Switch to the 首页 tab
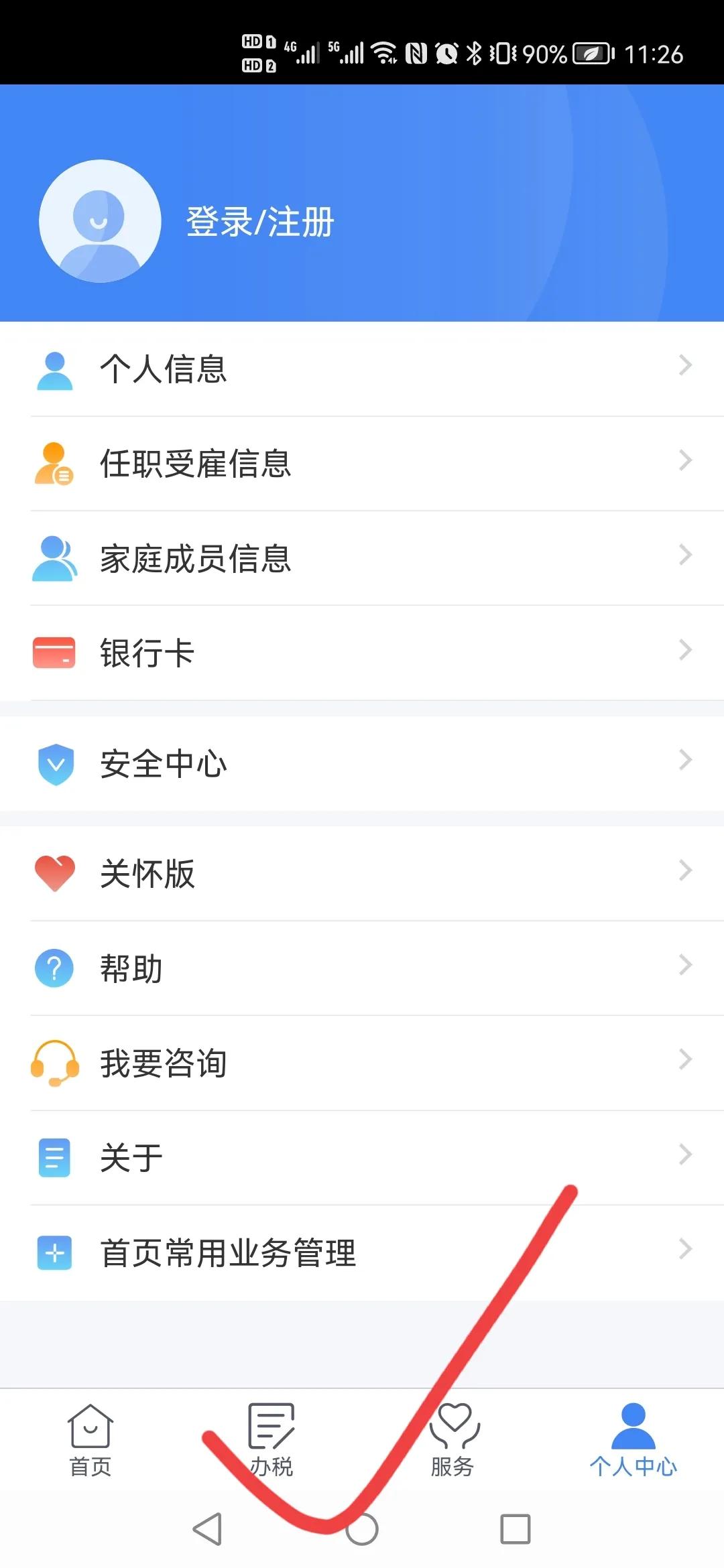This screenshot has height=1568, width=724. [x=89, y=1441]
